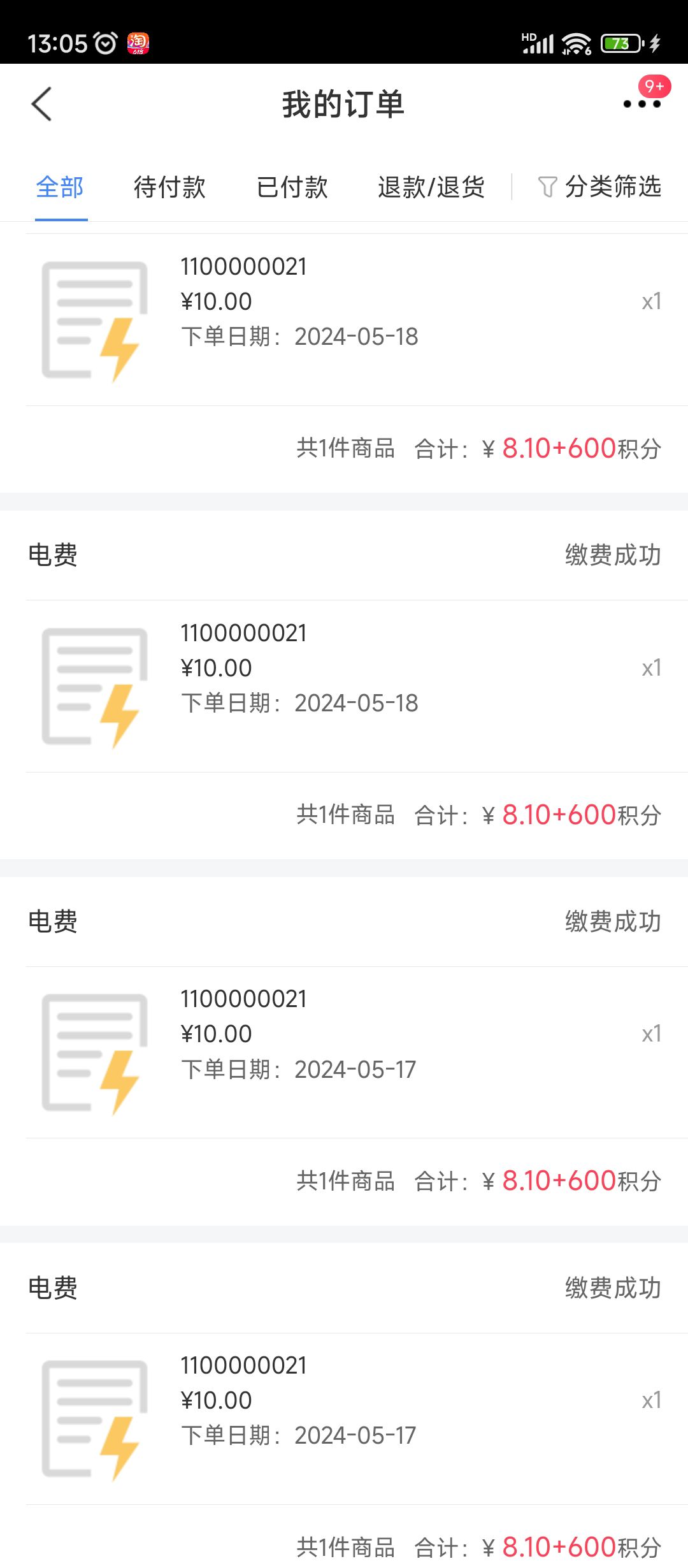Go back from My Orders page
The width and height of the screenshot is (688, 1568).
click(41, 104)
